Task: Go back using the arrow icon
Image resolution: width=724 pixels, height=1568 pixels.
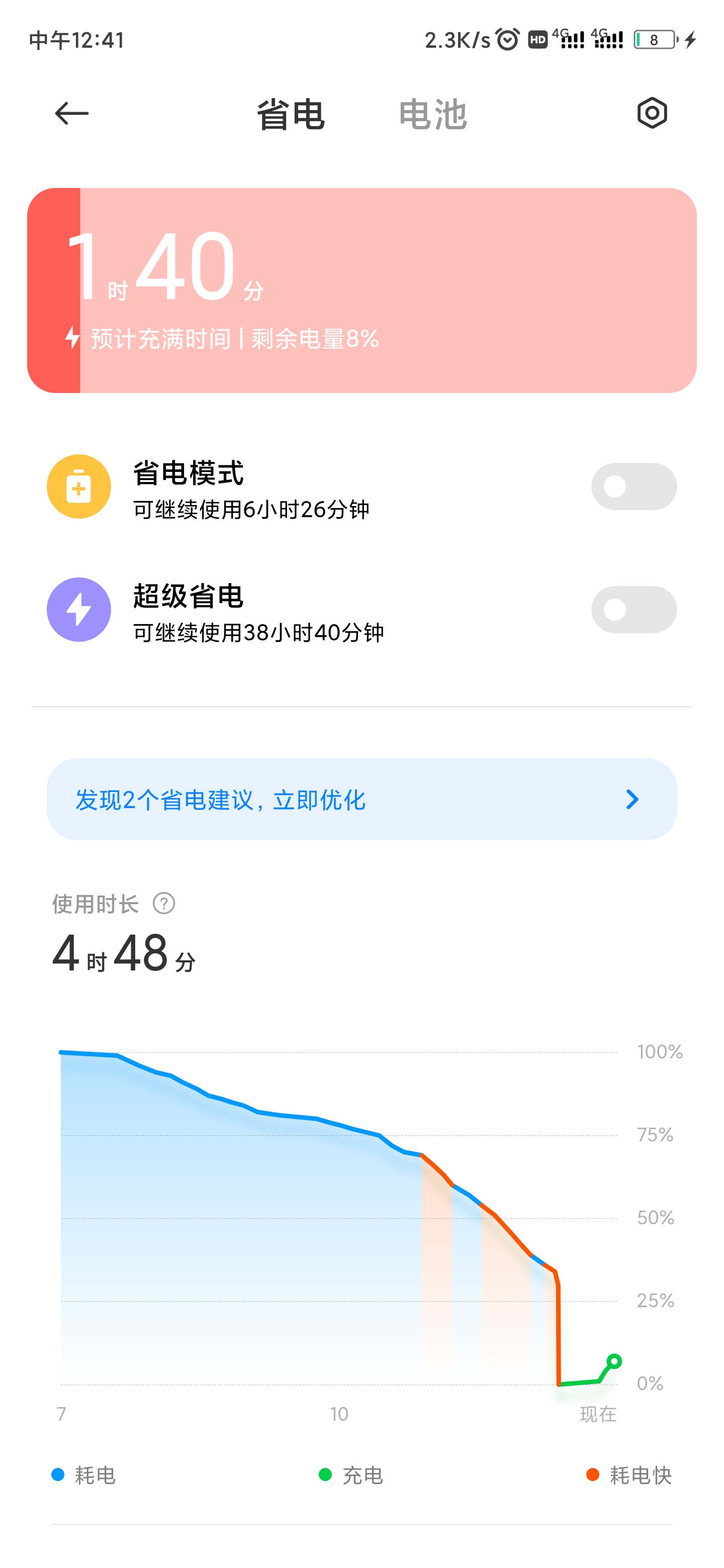Action: point(72,113)
